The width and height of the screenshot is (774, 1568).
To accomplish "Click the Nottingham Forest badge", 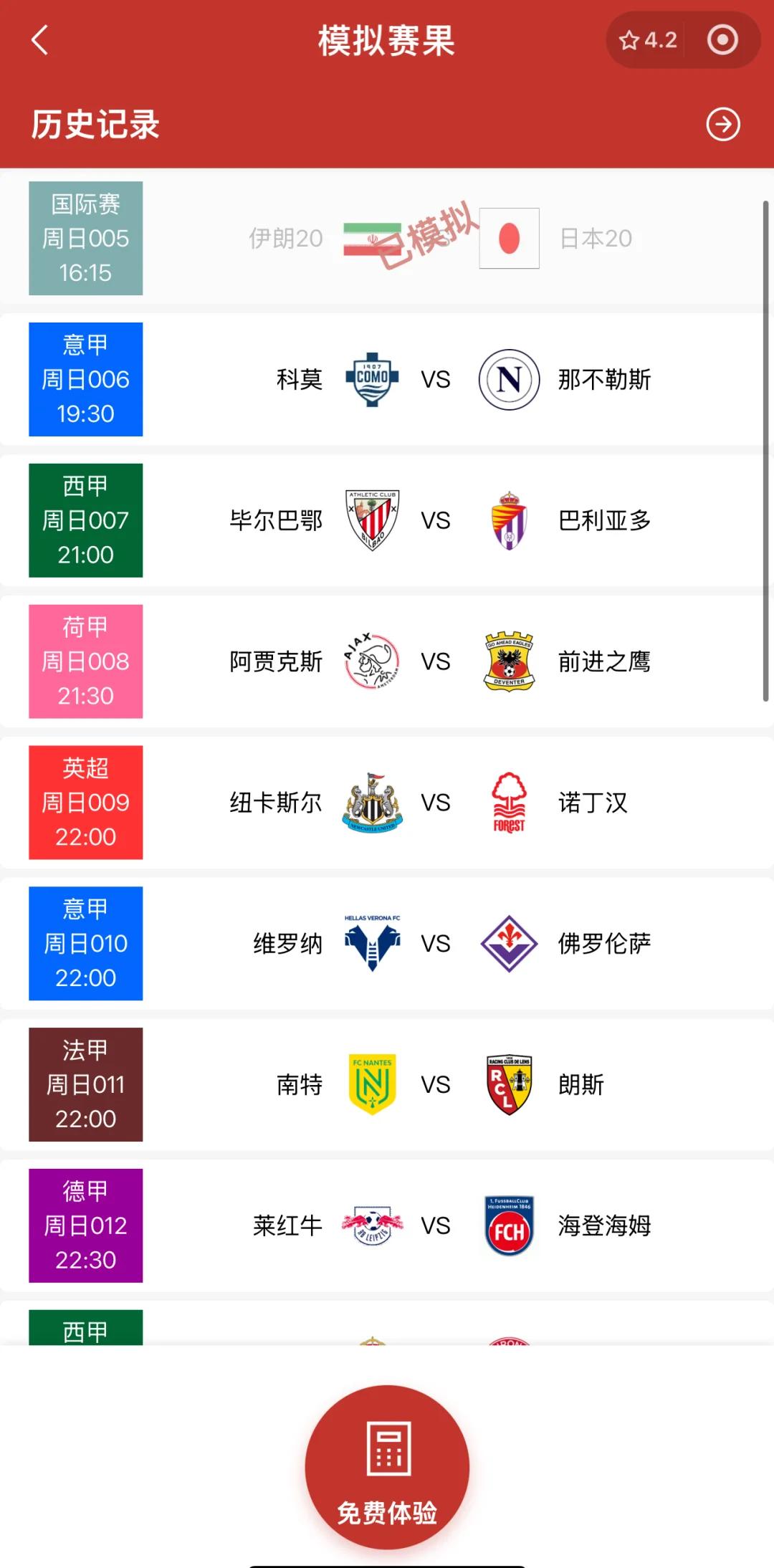I will (509, 803).
